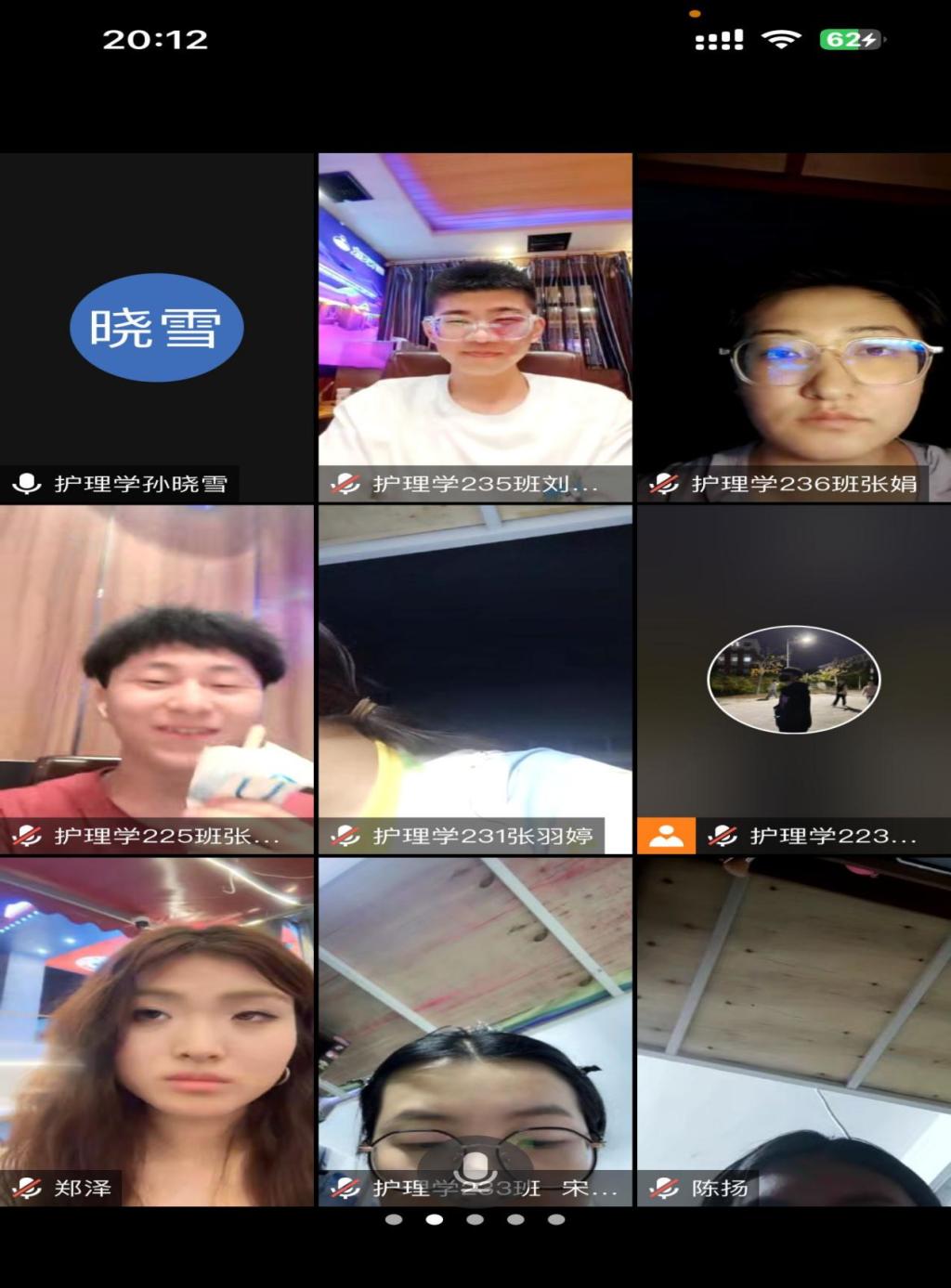Open 陈扬's video tile

point(793,1031)
